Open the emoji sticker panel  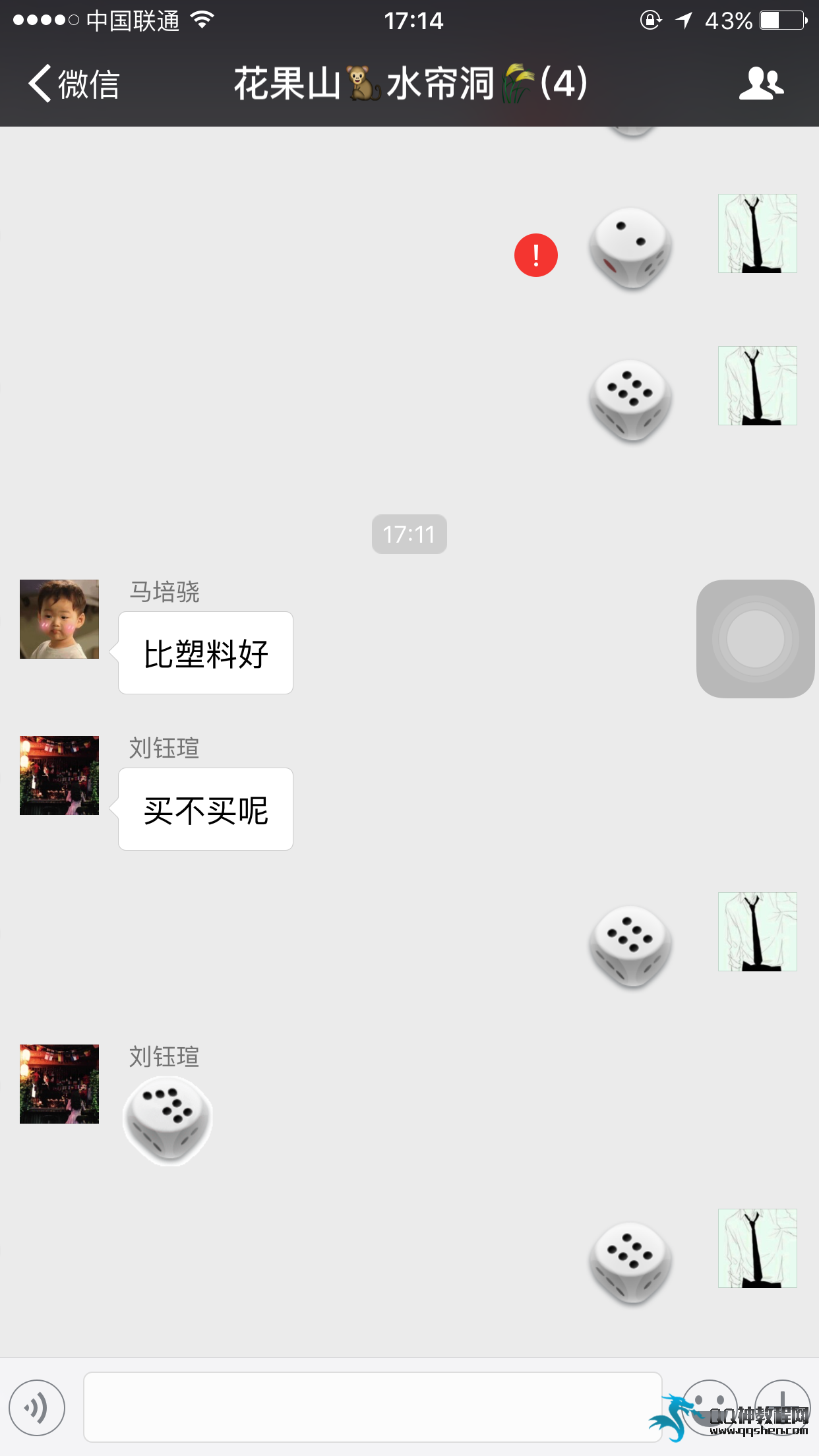710,1406
